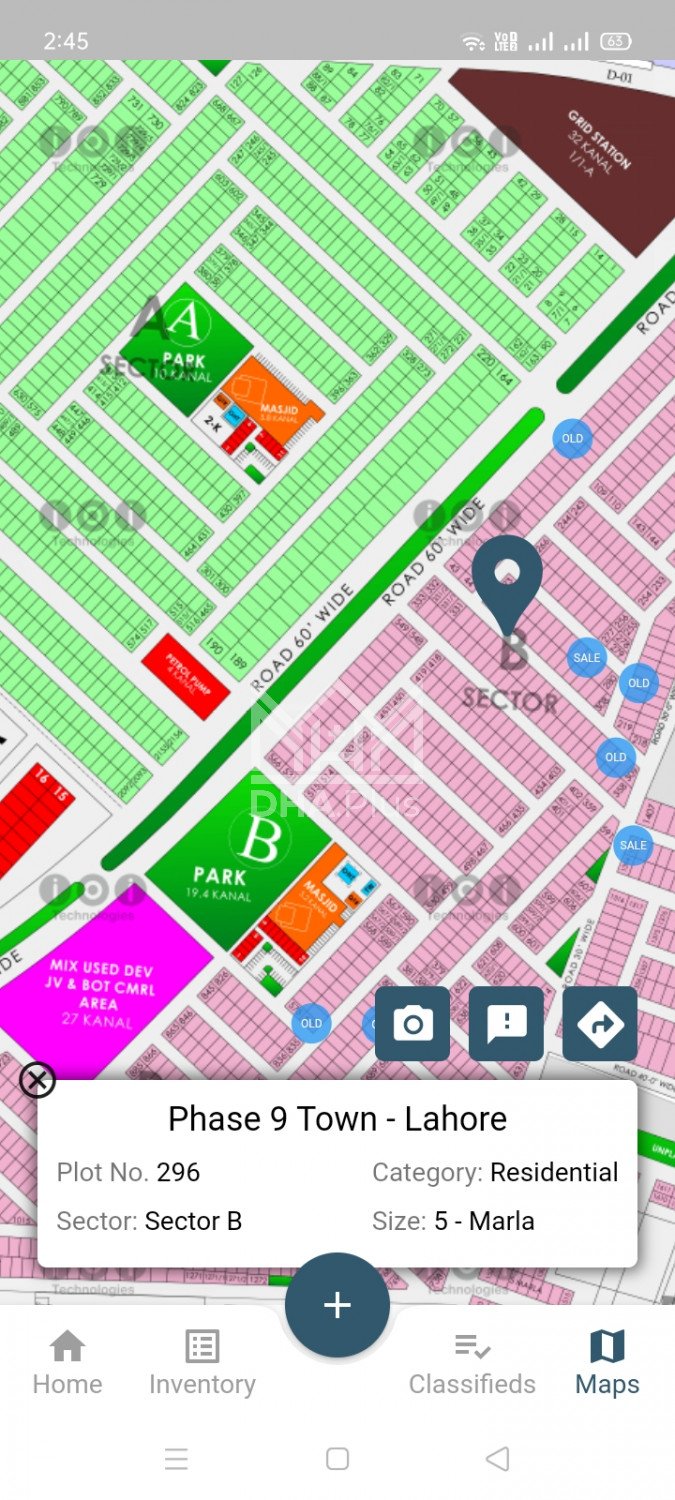Select the Maps tab

(x=607, y=1362)
